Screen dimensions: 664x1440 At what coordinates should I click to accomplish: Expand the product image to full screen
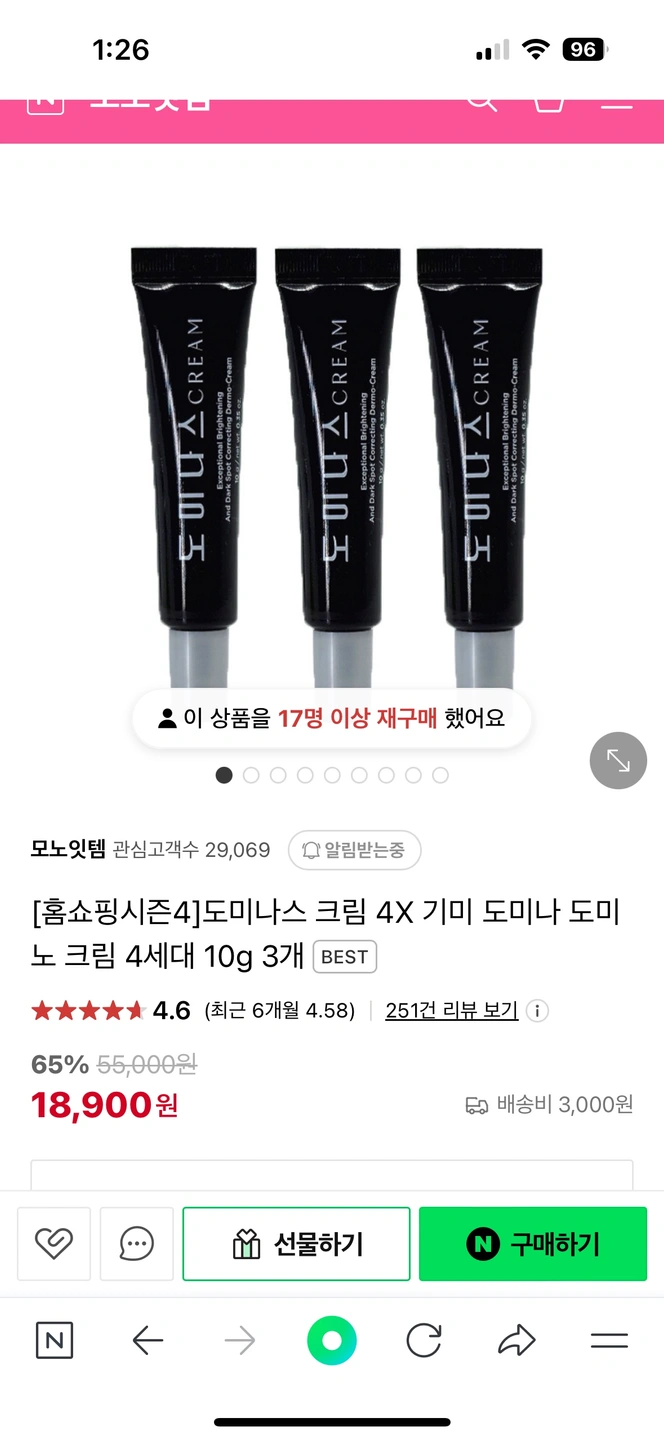point(618,761)
